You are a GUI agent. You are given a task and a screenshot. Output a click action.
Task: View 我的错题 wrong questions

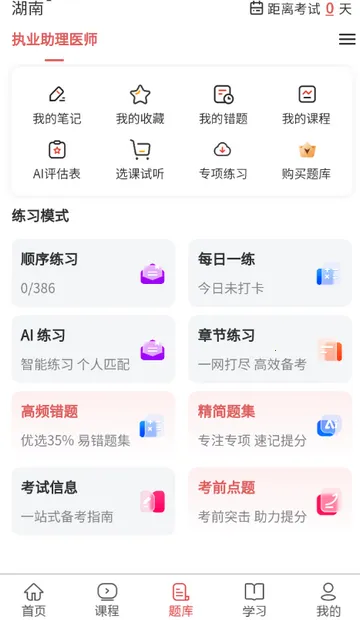click(x=223, y=105)
